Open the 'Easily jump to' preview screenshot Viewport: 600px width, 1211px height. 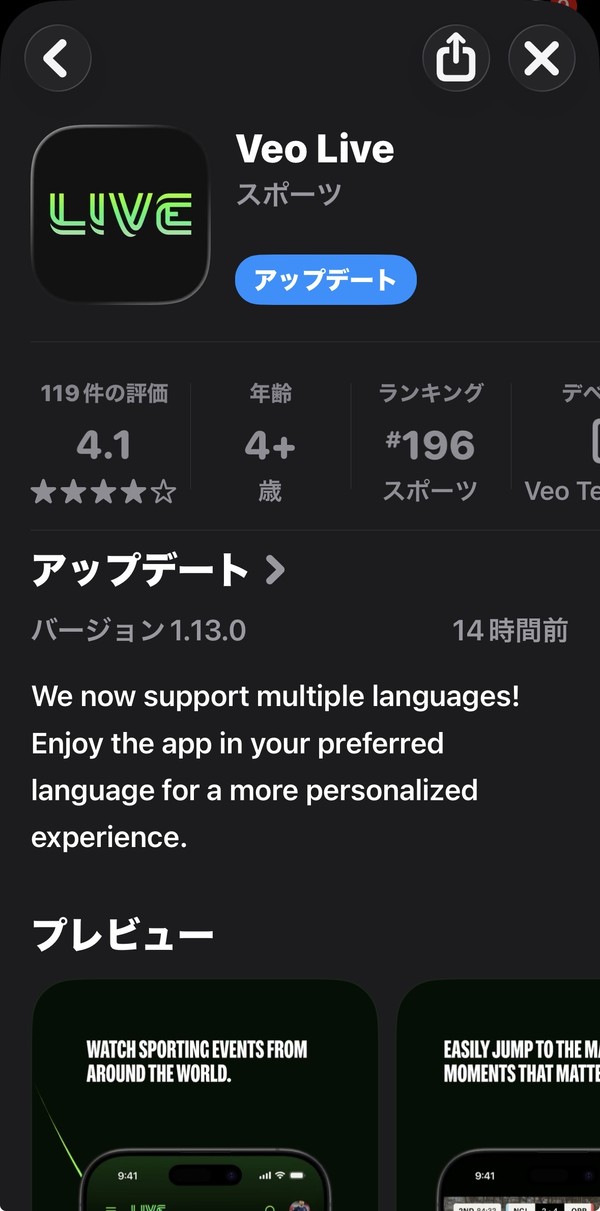500,1095
